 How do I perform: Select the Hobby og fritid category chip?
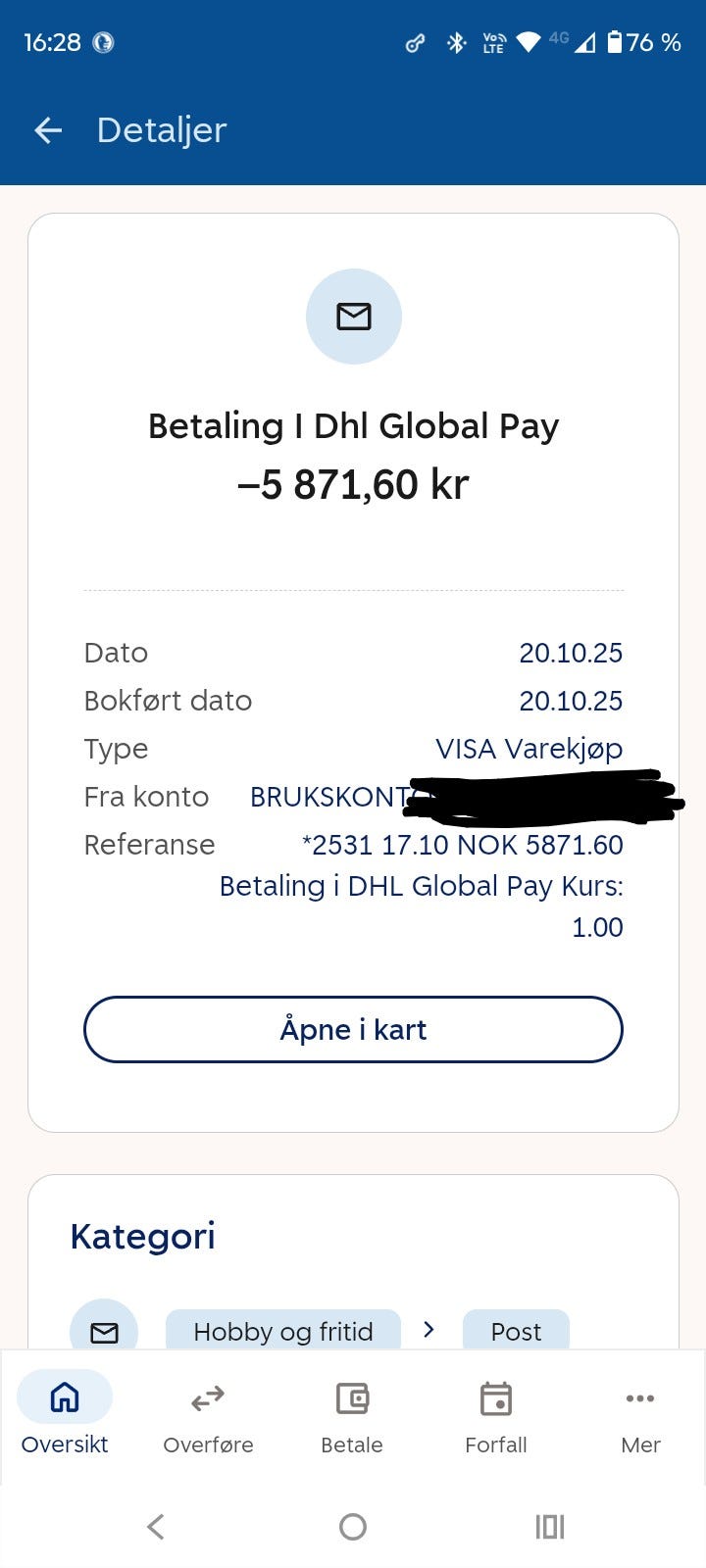tap(283, 1330)
